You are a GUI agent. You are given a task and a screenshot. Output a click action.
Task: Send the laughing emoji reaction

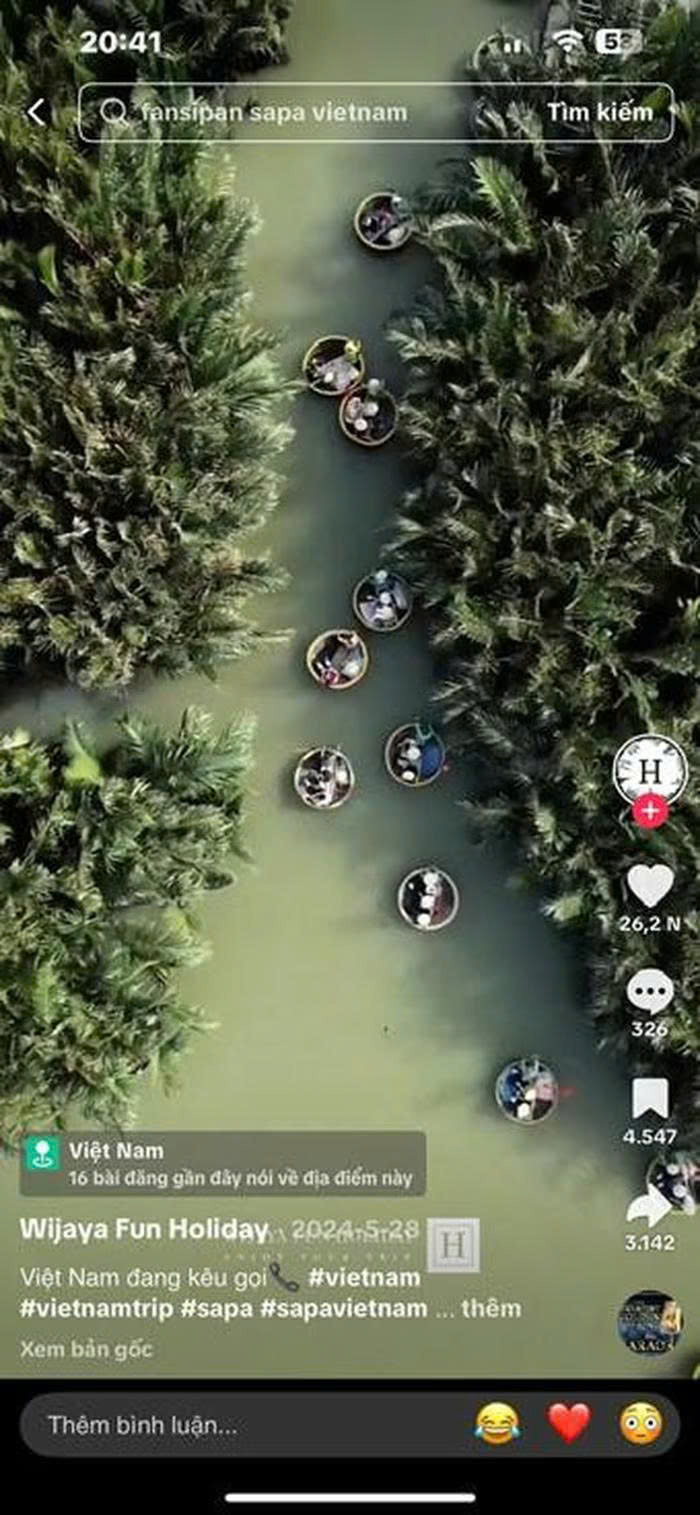[x=497, y=1423]
